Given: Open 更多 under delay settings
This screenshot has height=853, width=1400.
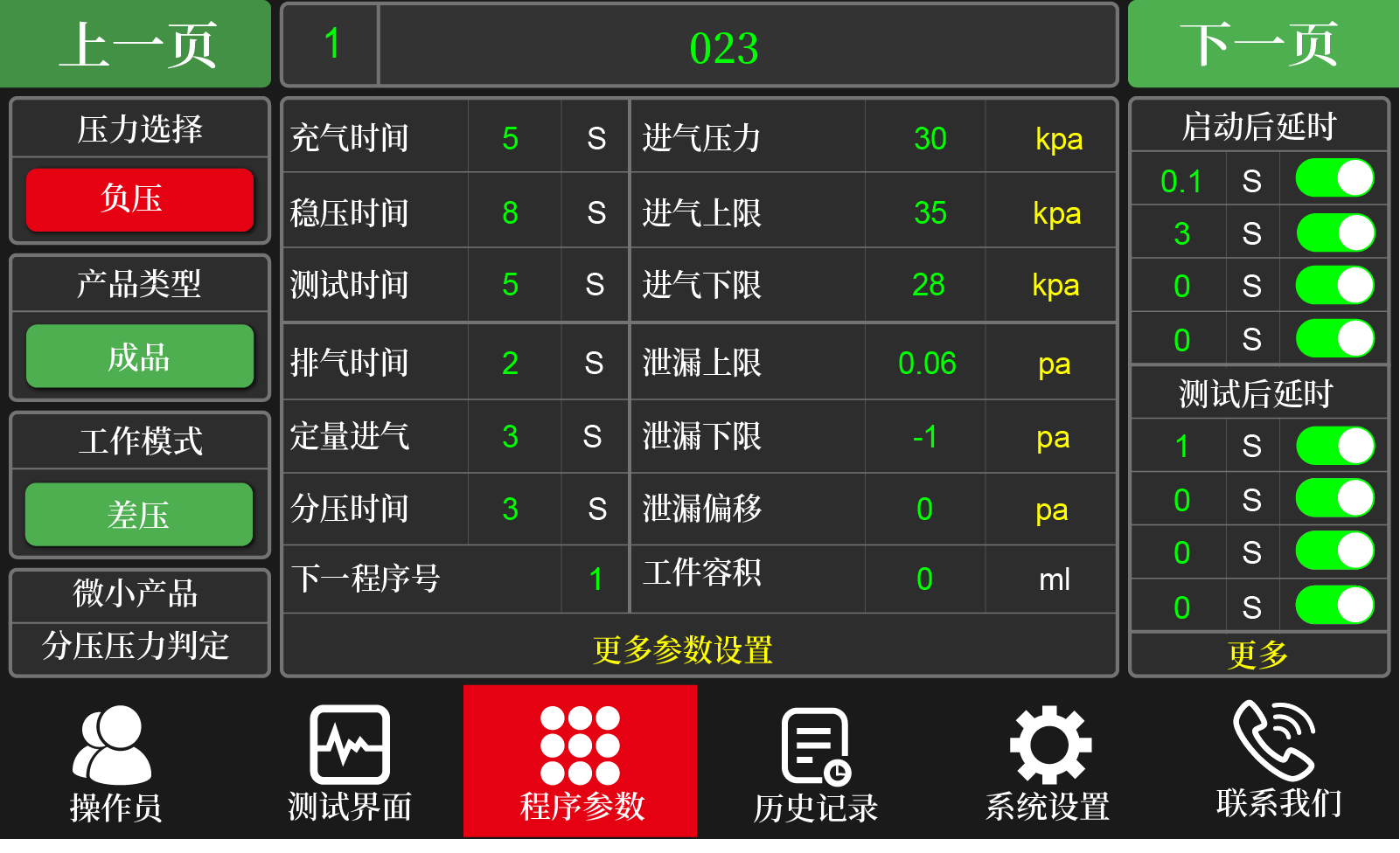Looking at the screenshot, I should click(x=1257, y=655).
